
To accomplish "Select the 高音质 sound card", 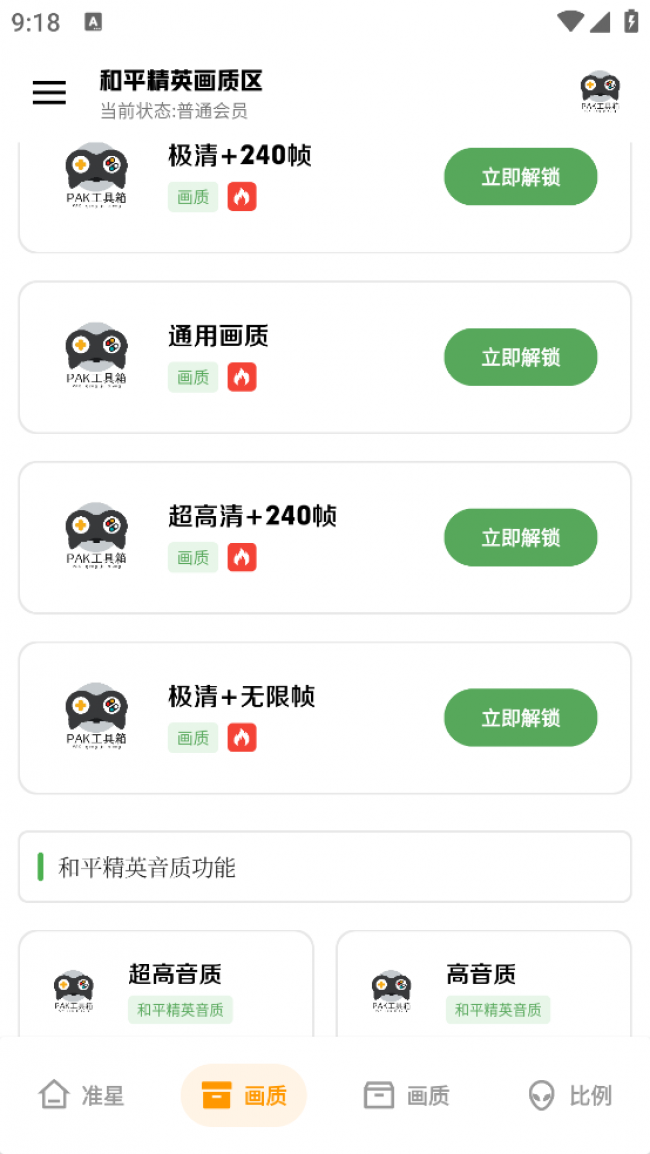I will [483, 985].
